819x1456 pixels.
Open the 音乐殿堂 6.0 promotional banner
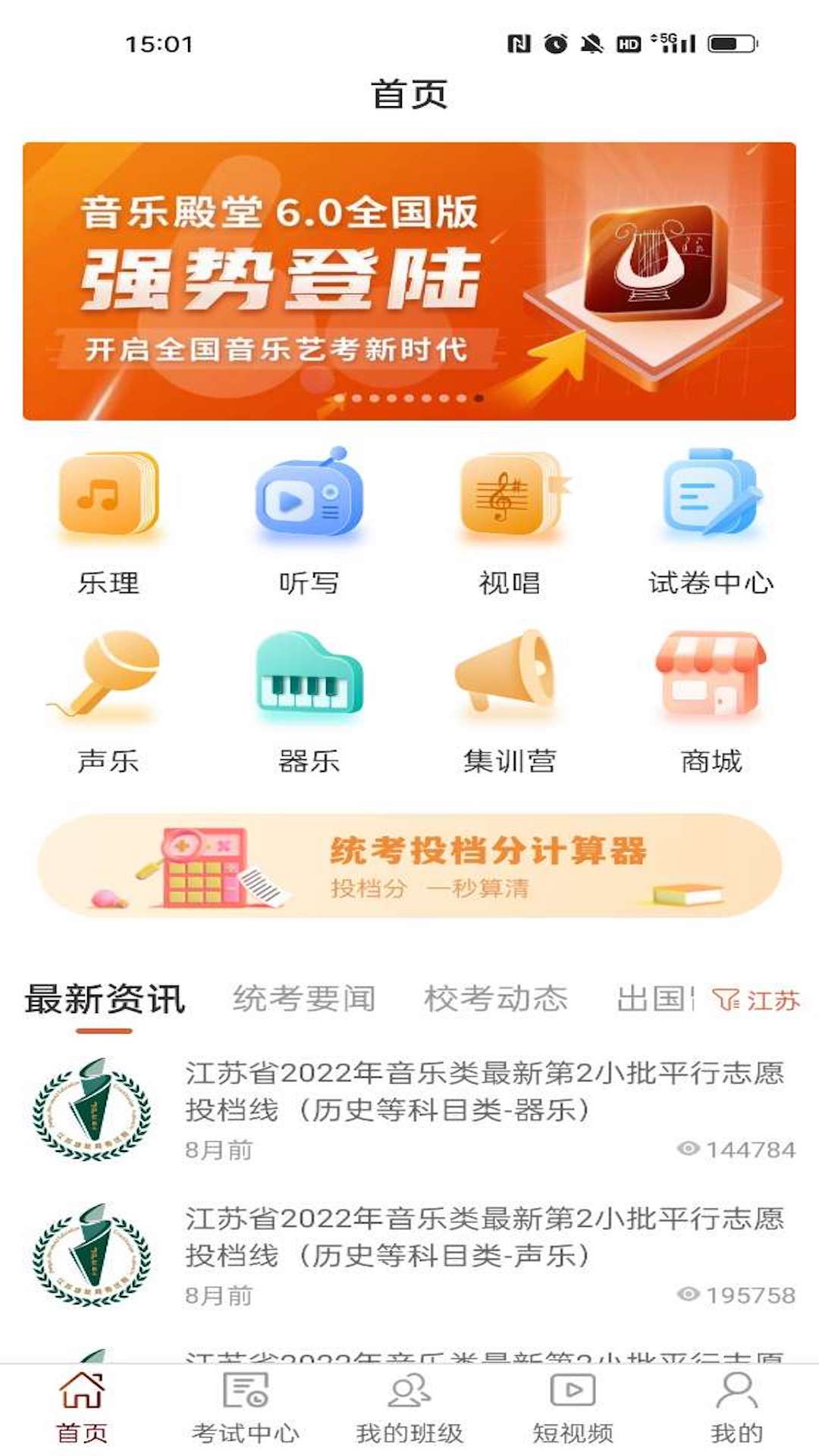click(x=409, y=277)
